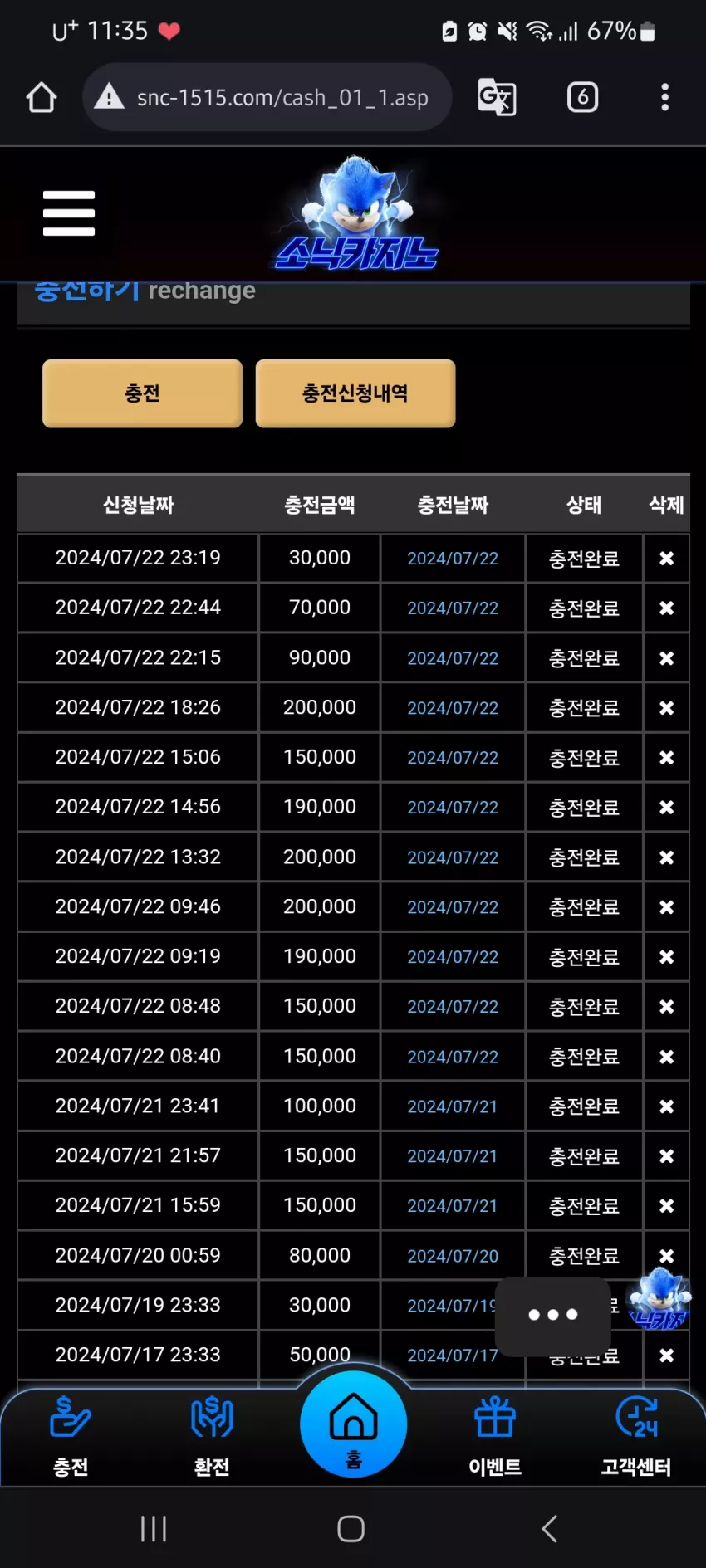Screen dimensions: 706x1568
Task: Remove the 2024/07/22 18:26 record
Action: click(666, 708)
